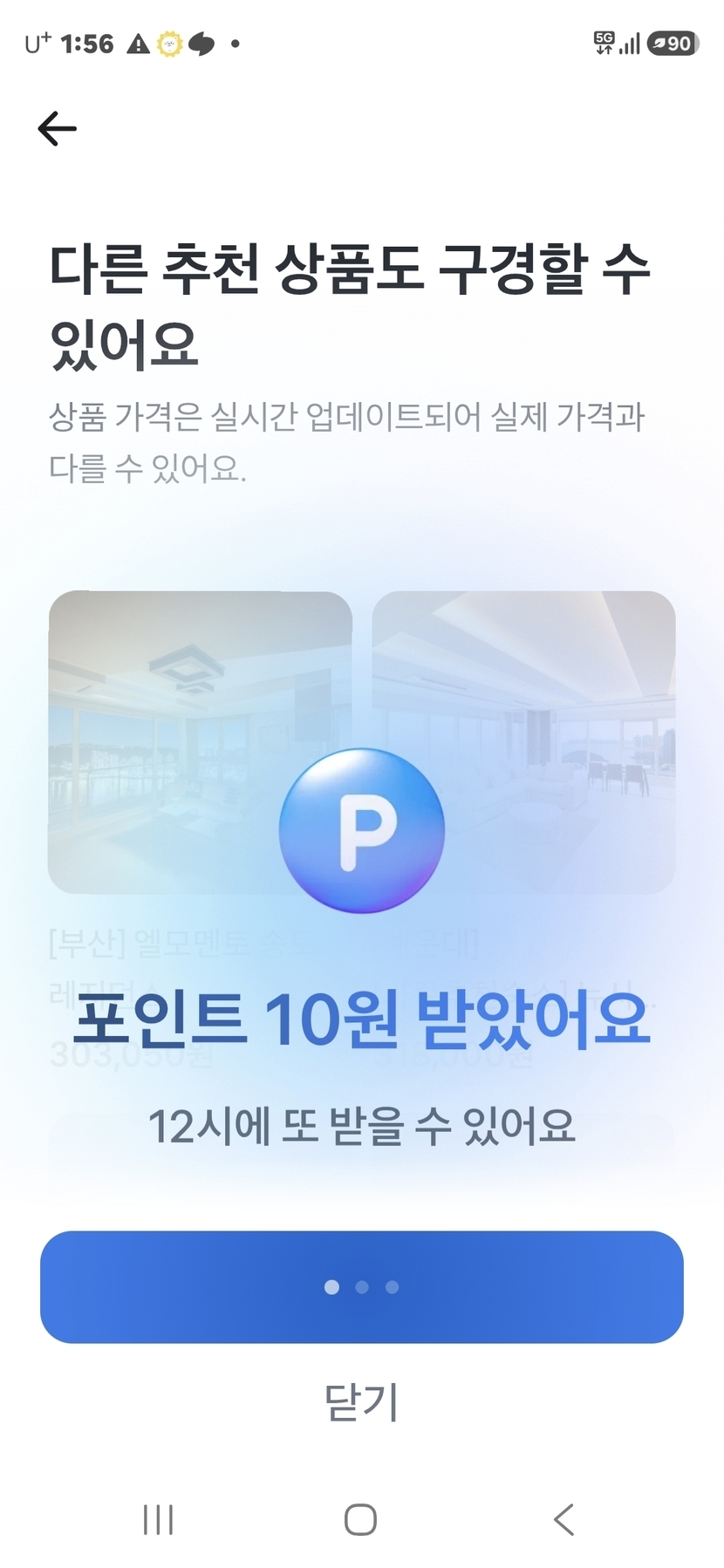Go back using the top-left arrow

point(58,128)
